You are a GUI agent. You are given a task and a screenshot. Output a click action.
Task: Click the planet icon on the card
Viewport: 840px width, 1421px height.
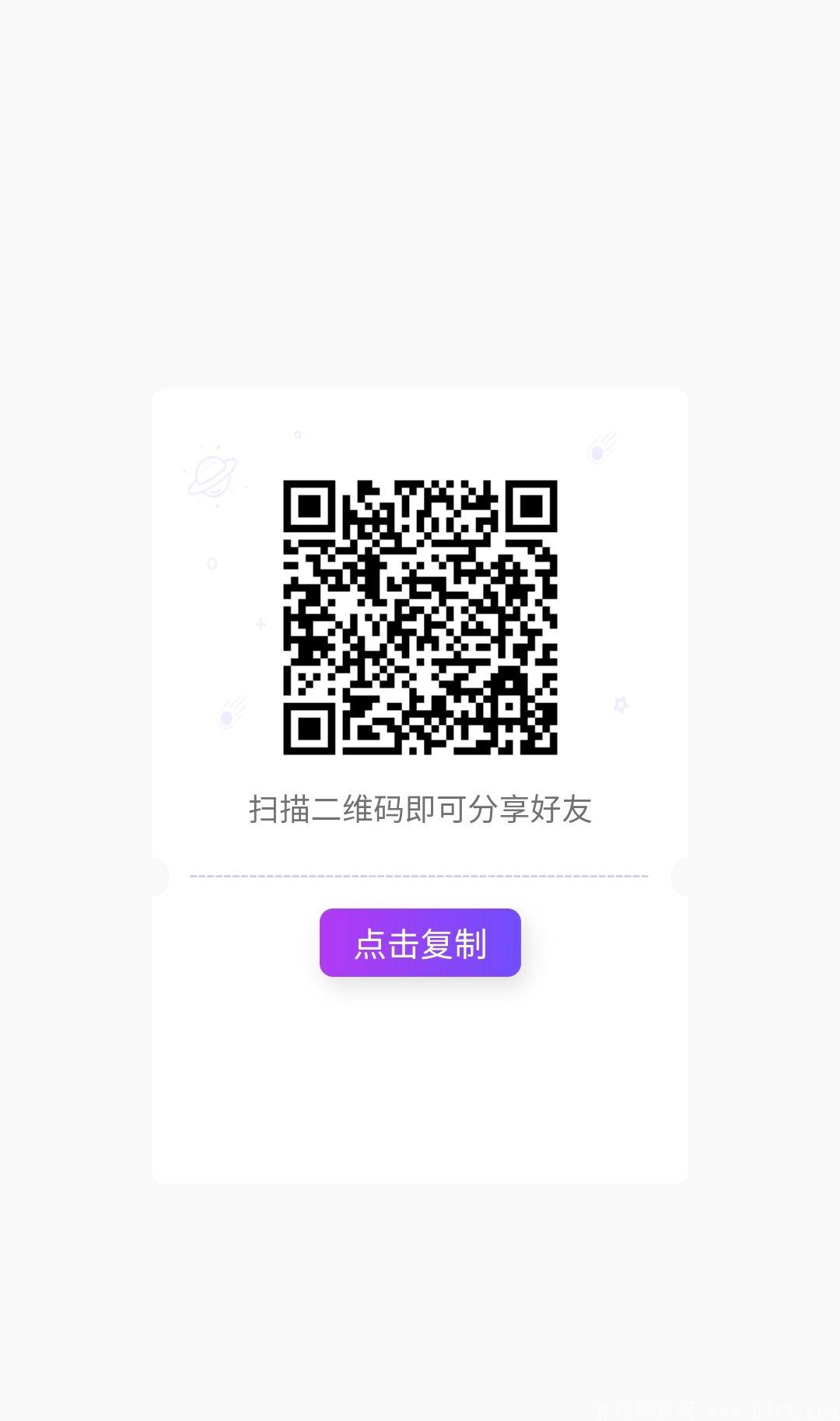coord(214,476)
